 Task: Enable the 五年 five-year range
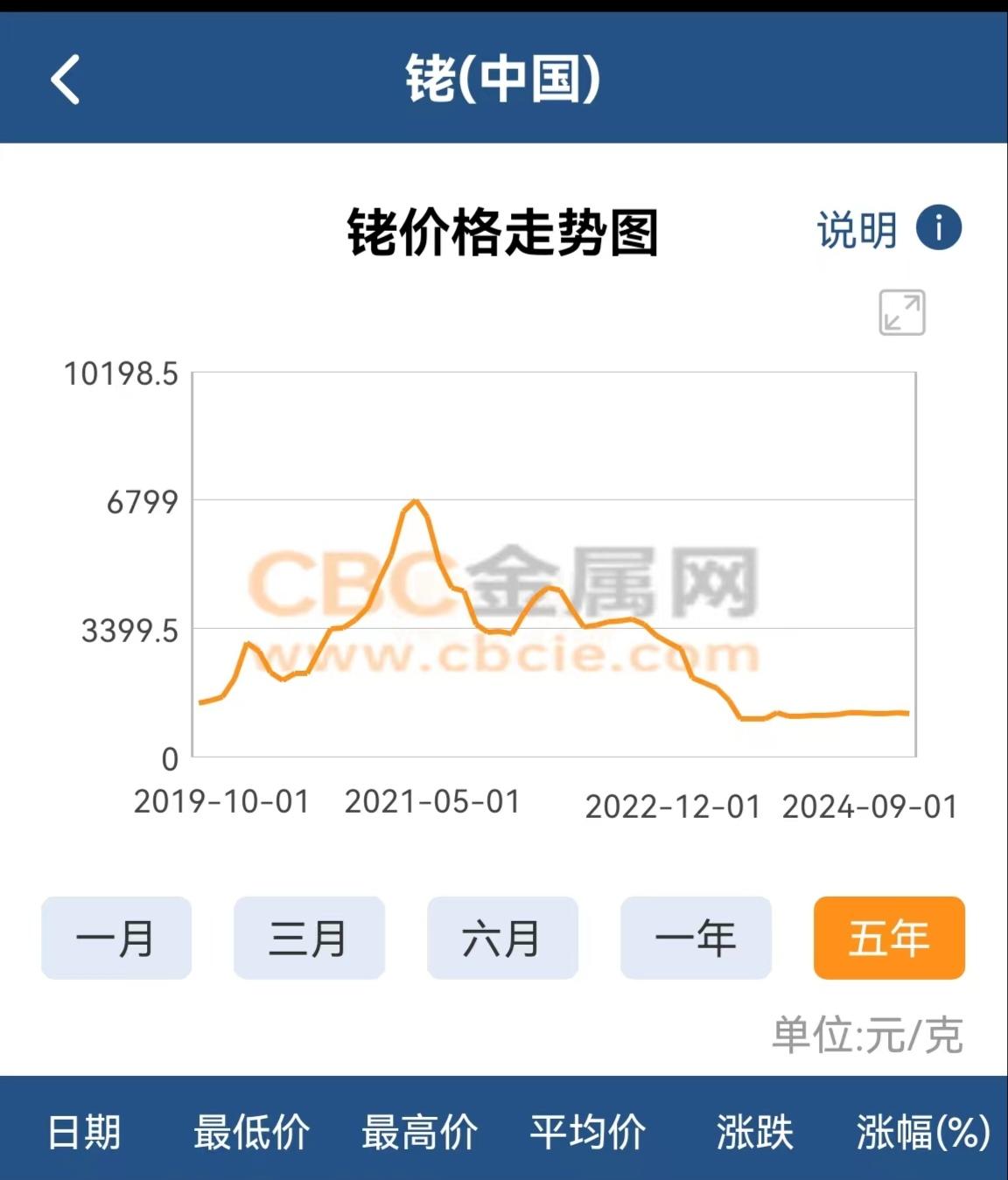(889, 938)
